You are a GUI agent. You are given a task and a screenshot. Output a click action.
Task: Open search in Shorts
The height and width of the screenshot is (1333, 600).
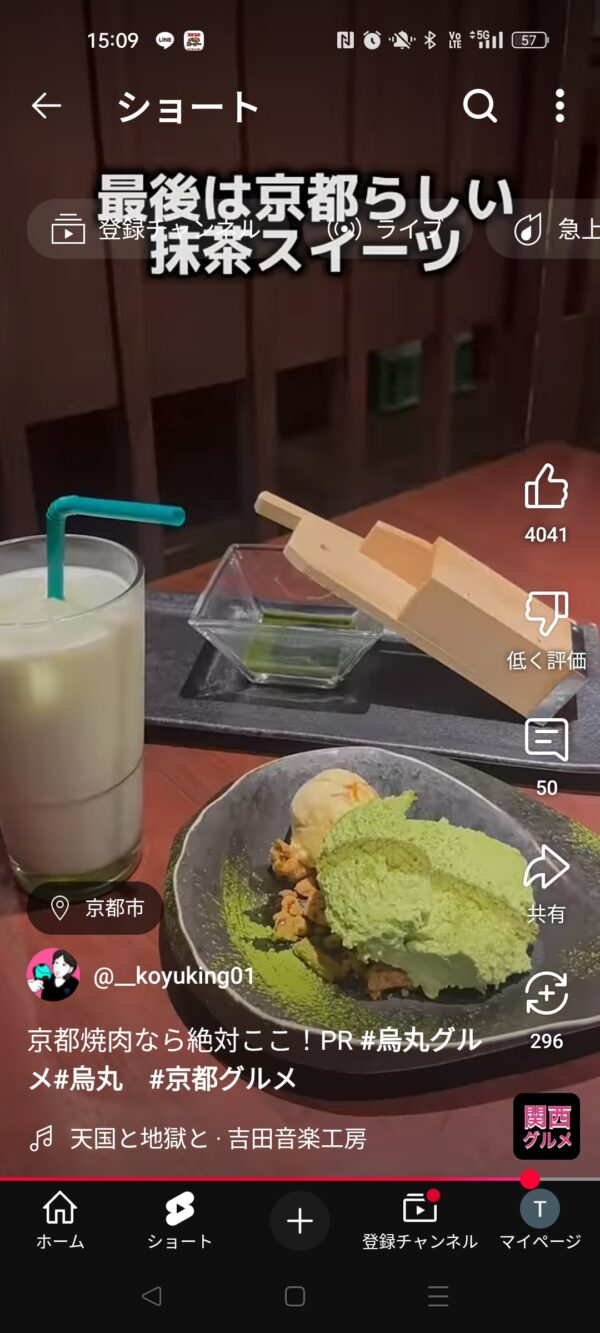[480, 106]
